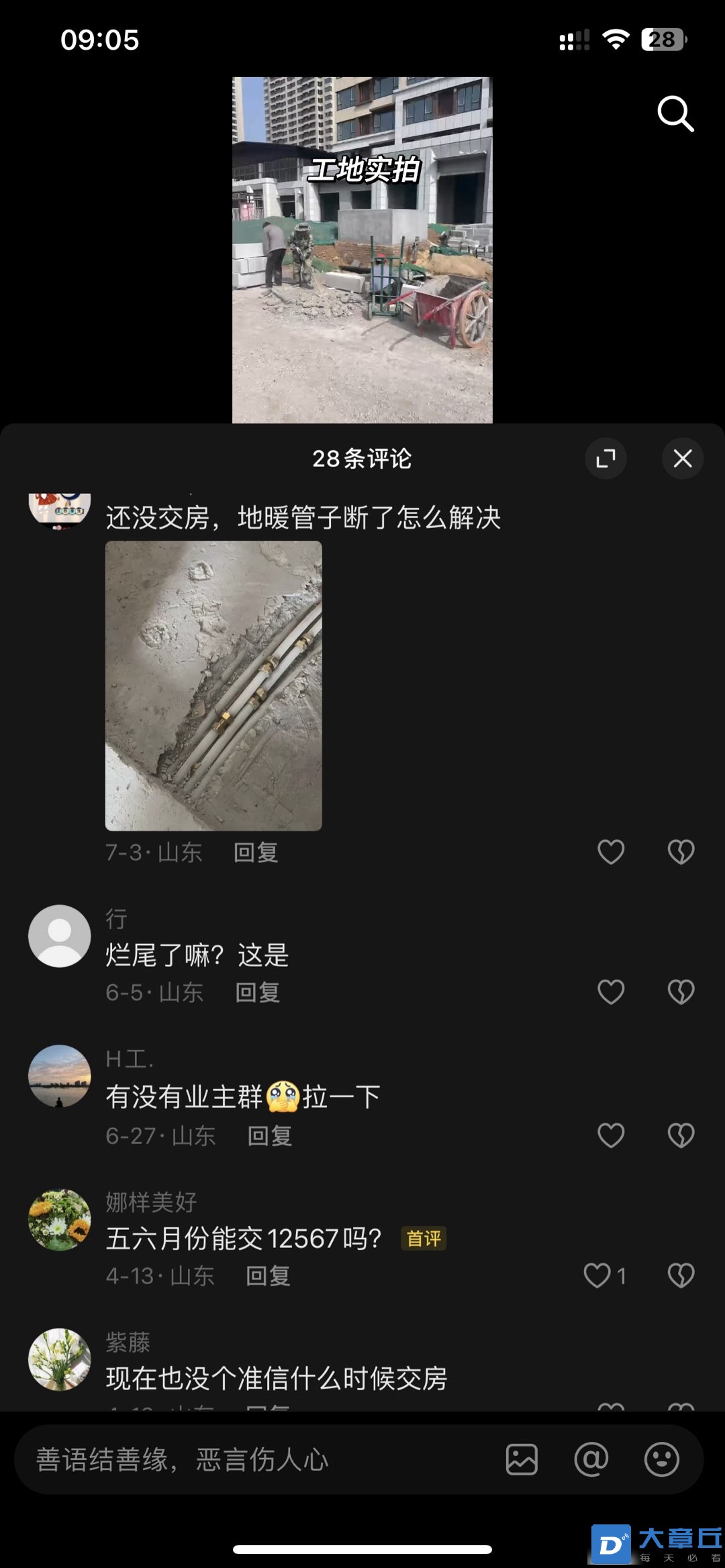Open 行's profile avatar
725x1568 pixels.
click(60, 936)
